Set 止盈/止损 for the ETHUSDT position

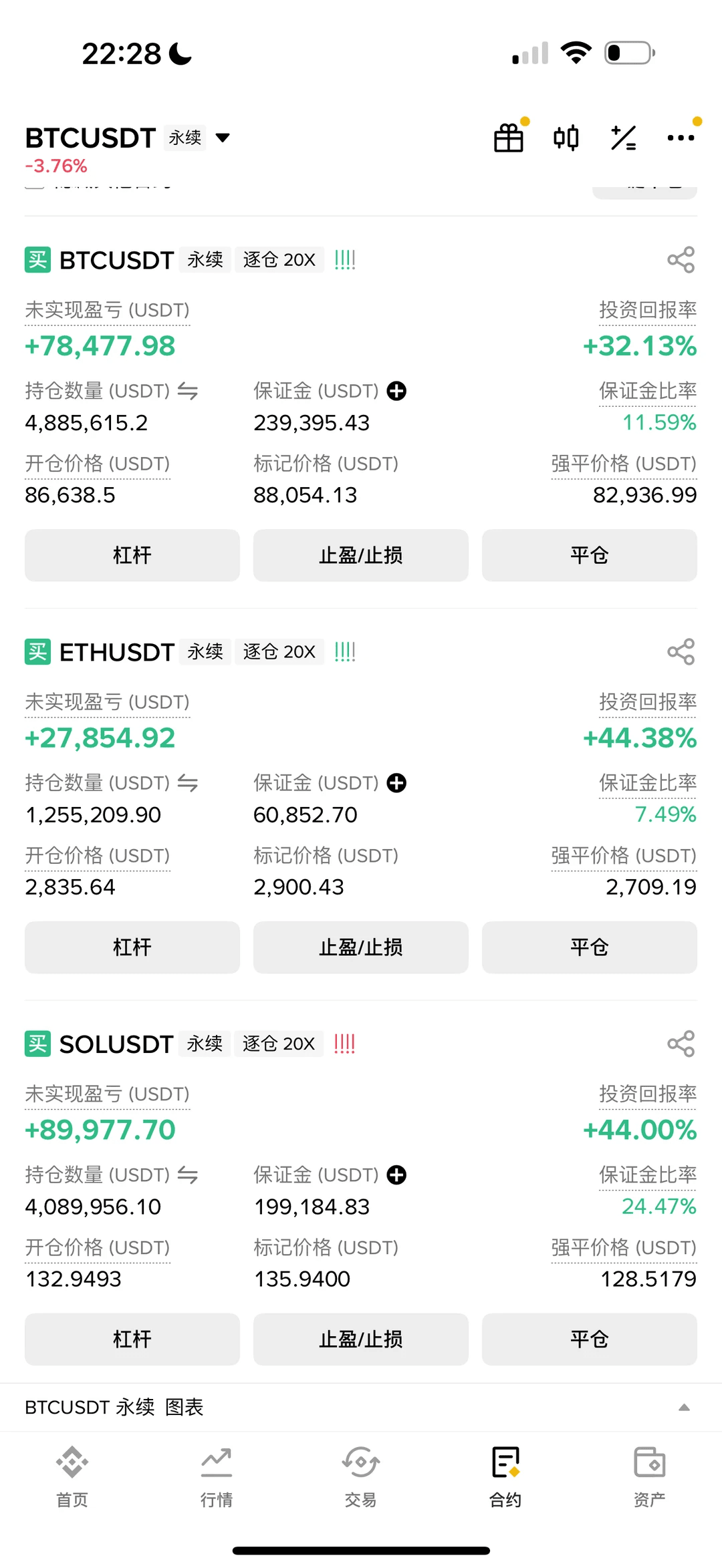(x=361, y=947)
